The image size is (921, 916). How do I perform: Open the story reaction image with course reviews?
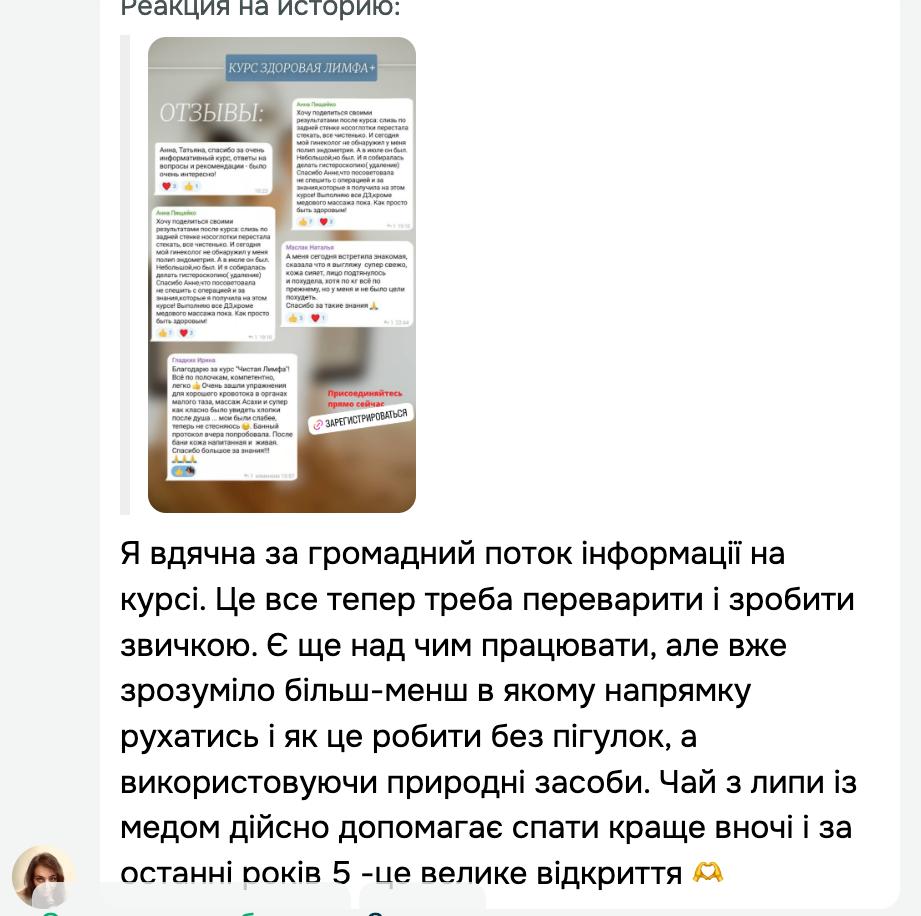281,275
